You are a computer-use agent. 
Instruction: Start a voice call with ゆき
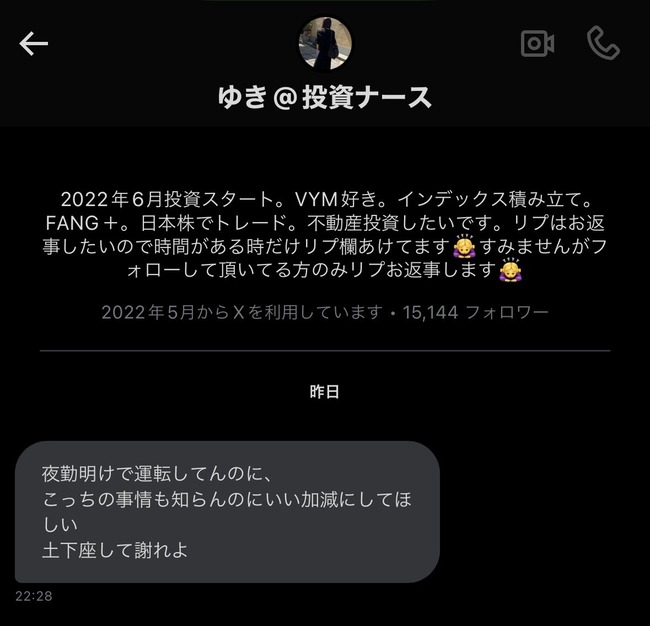tap(603, 43)
